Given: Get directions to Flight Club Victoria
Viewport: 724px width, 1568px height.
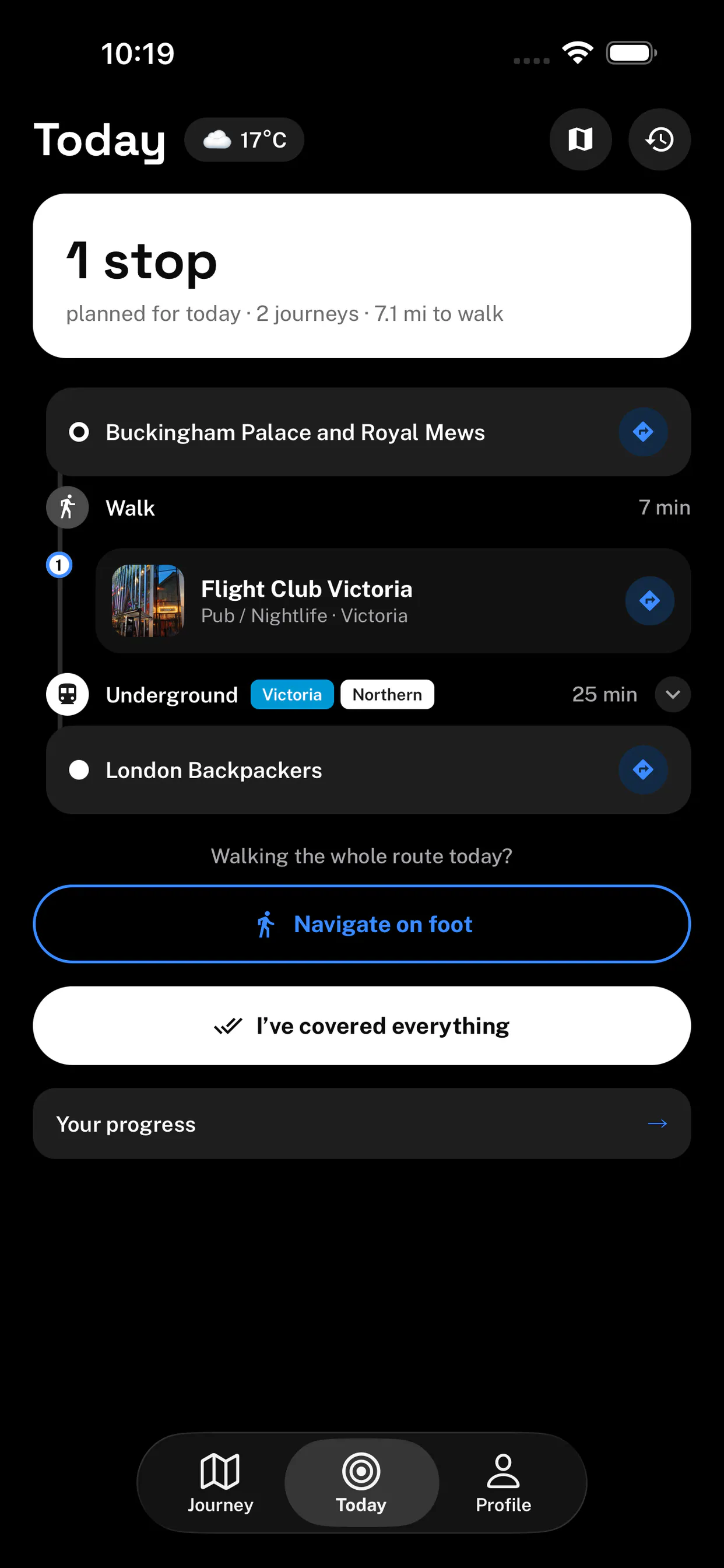Looking at the screenshot, I should pos(649,601).
